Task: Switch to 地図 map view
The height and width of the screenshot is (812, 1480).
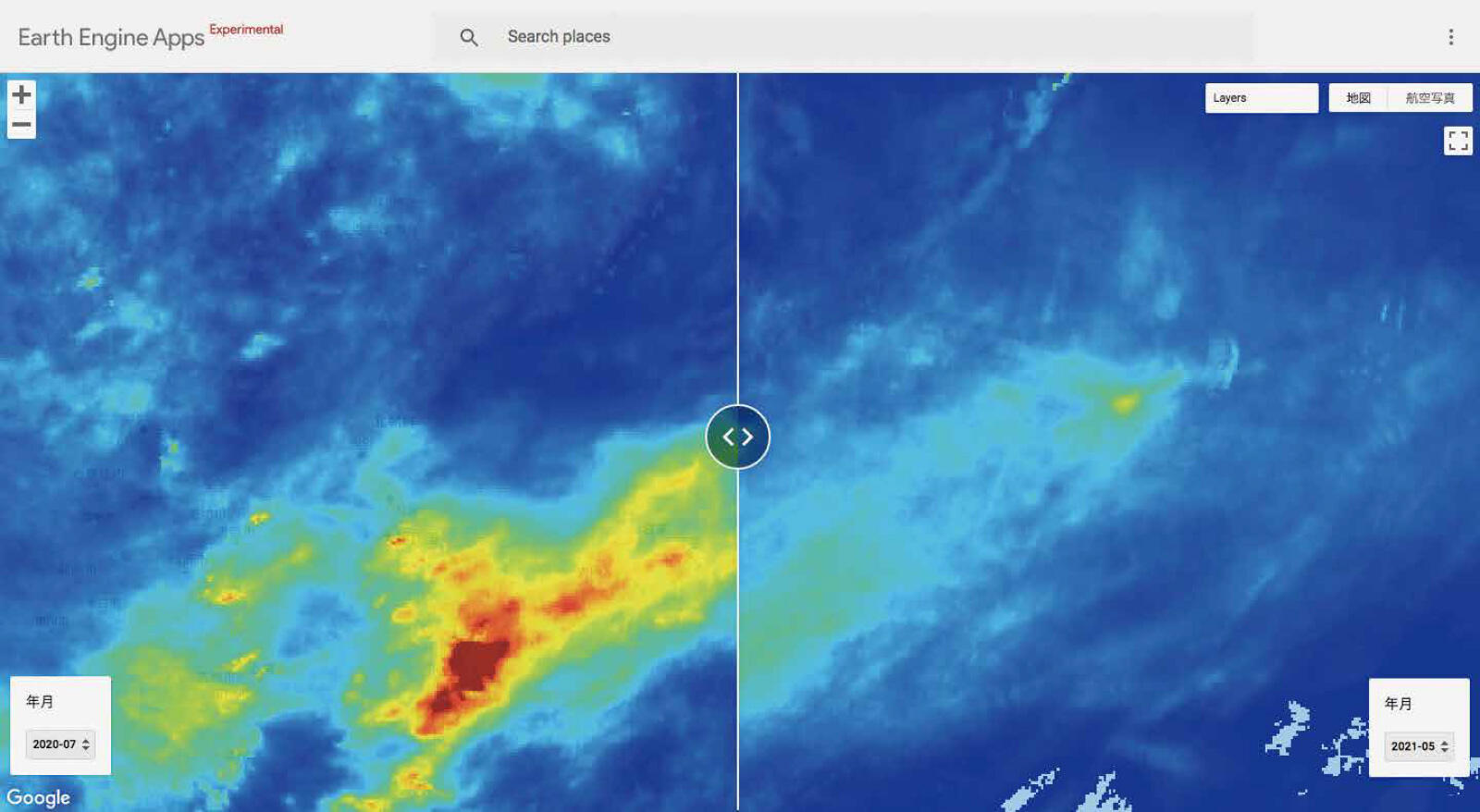Action: [x=1358, y=98]
